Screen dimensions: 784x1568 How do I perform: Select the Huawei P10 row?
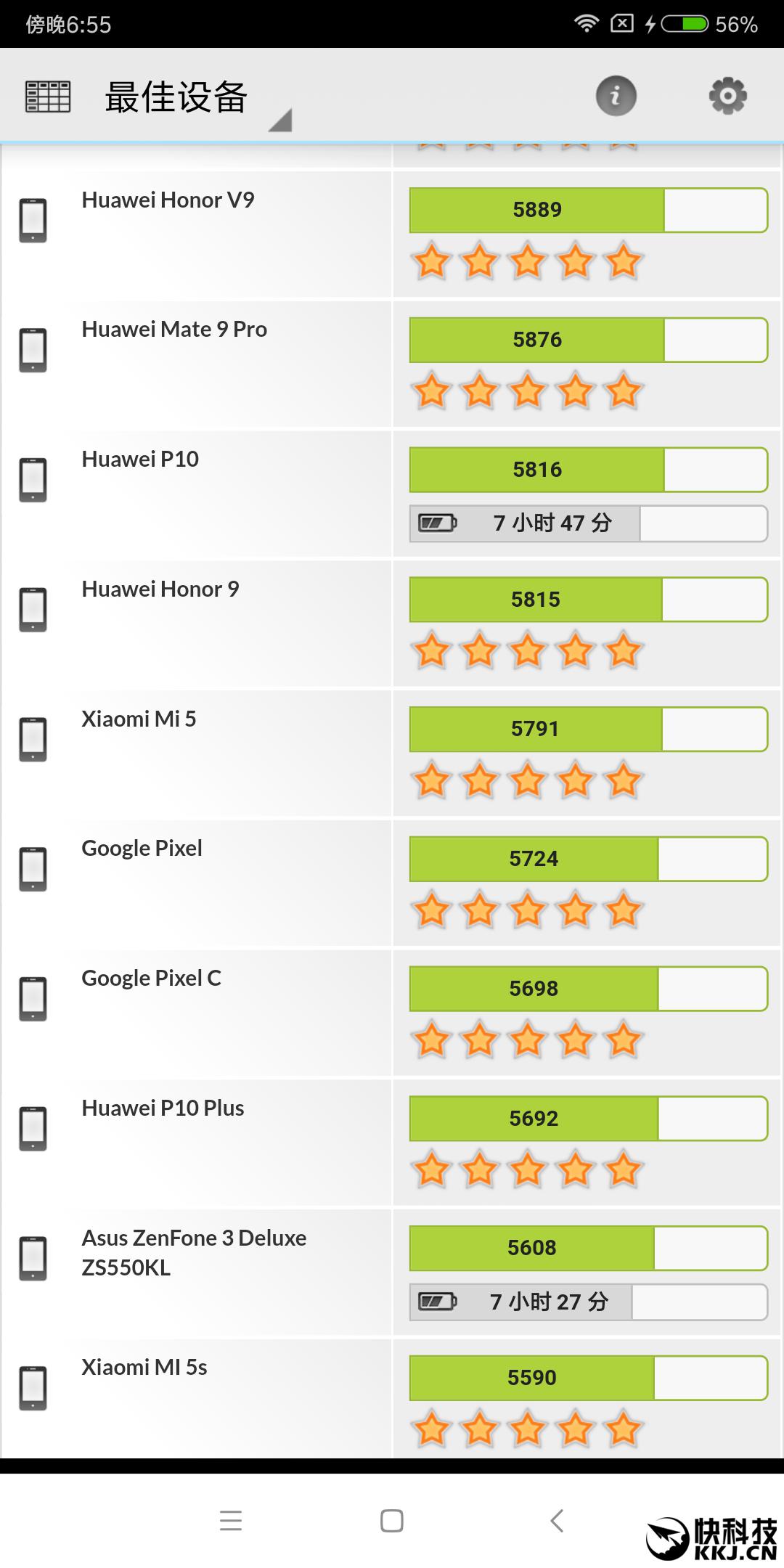pyautogui.click(x=392, y=494)
